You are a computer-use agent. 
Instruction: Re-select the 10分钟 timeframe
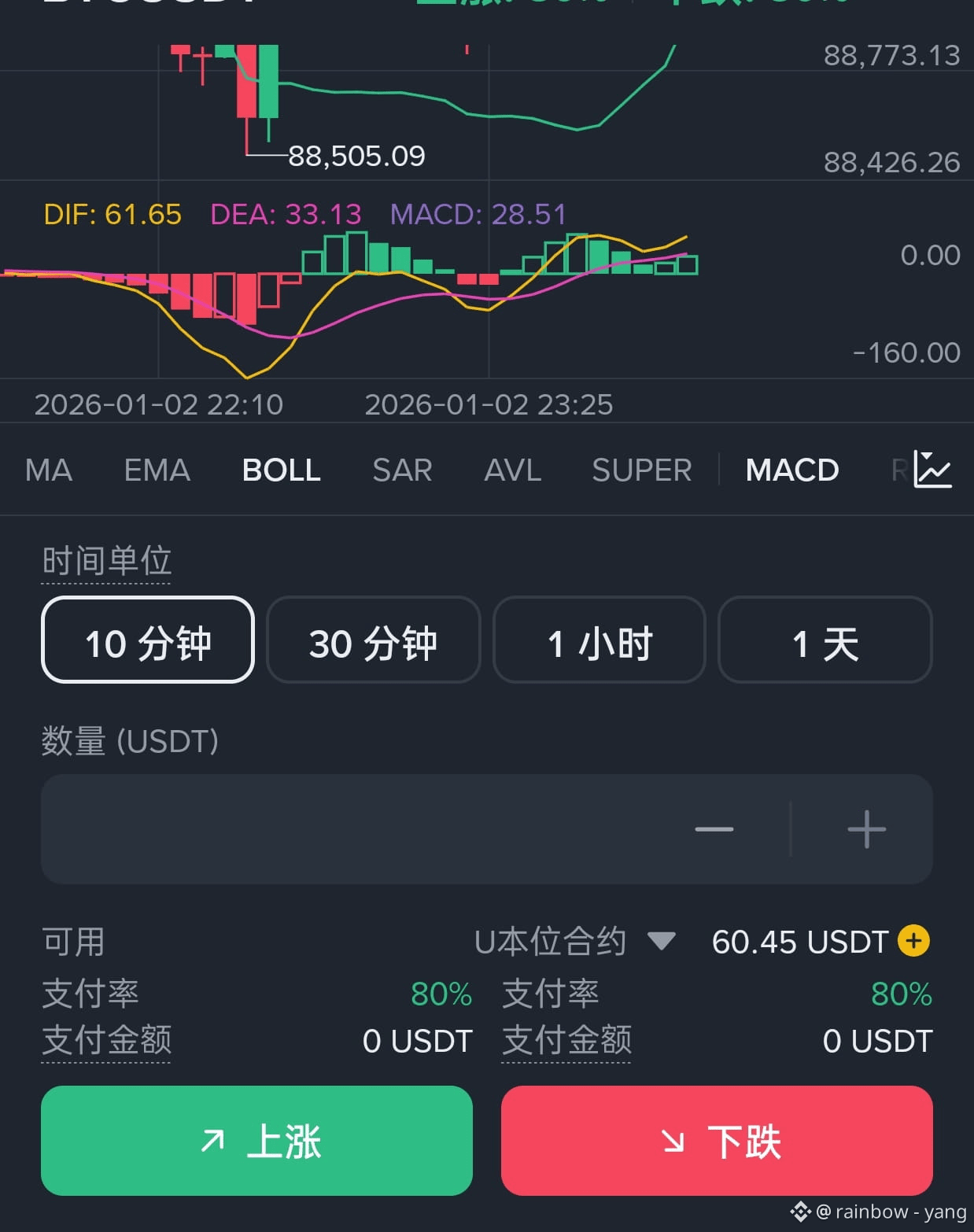pyautogui.click(x=148, y=641)
